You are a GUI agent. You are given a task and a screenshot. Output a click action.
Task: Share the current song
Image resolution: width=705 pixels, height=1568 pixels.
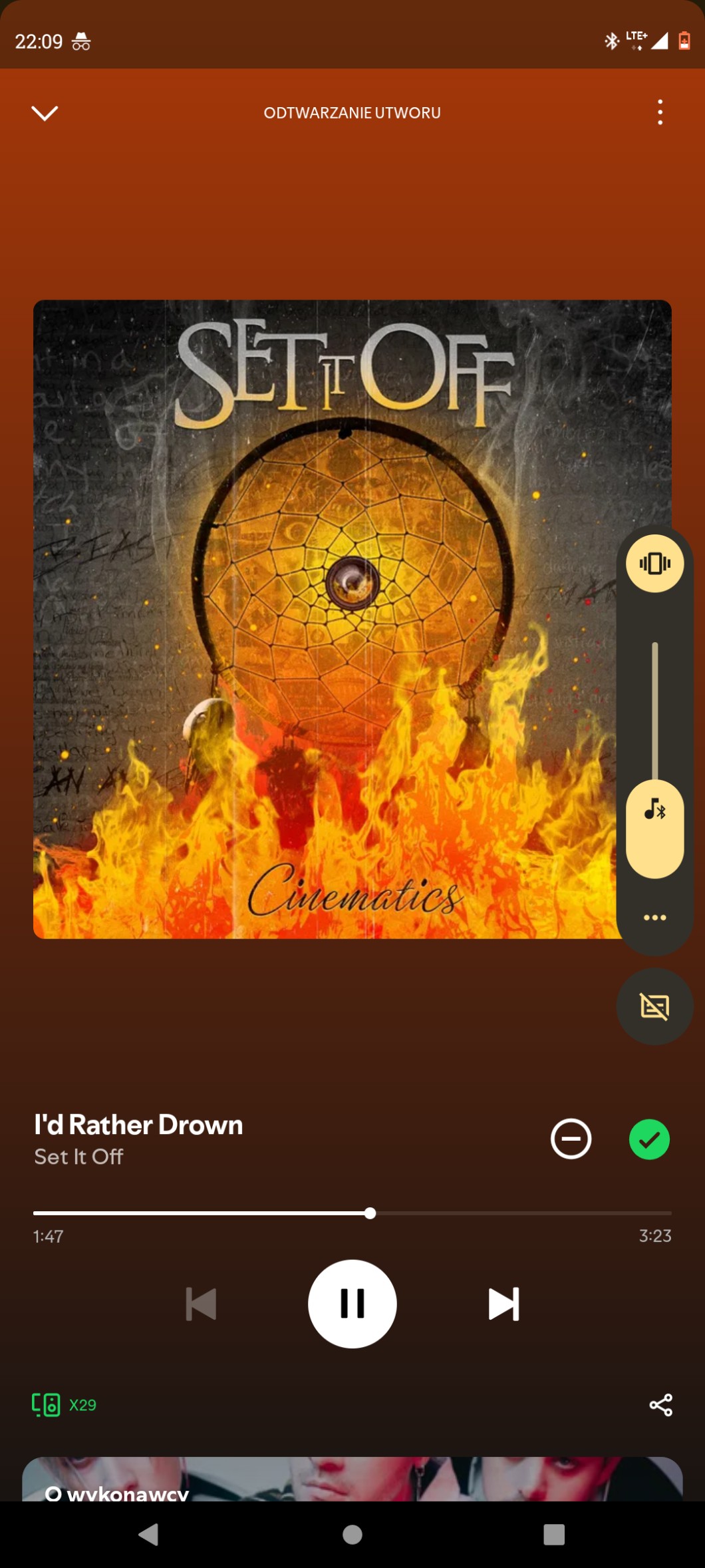660,1404
